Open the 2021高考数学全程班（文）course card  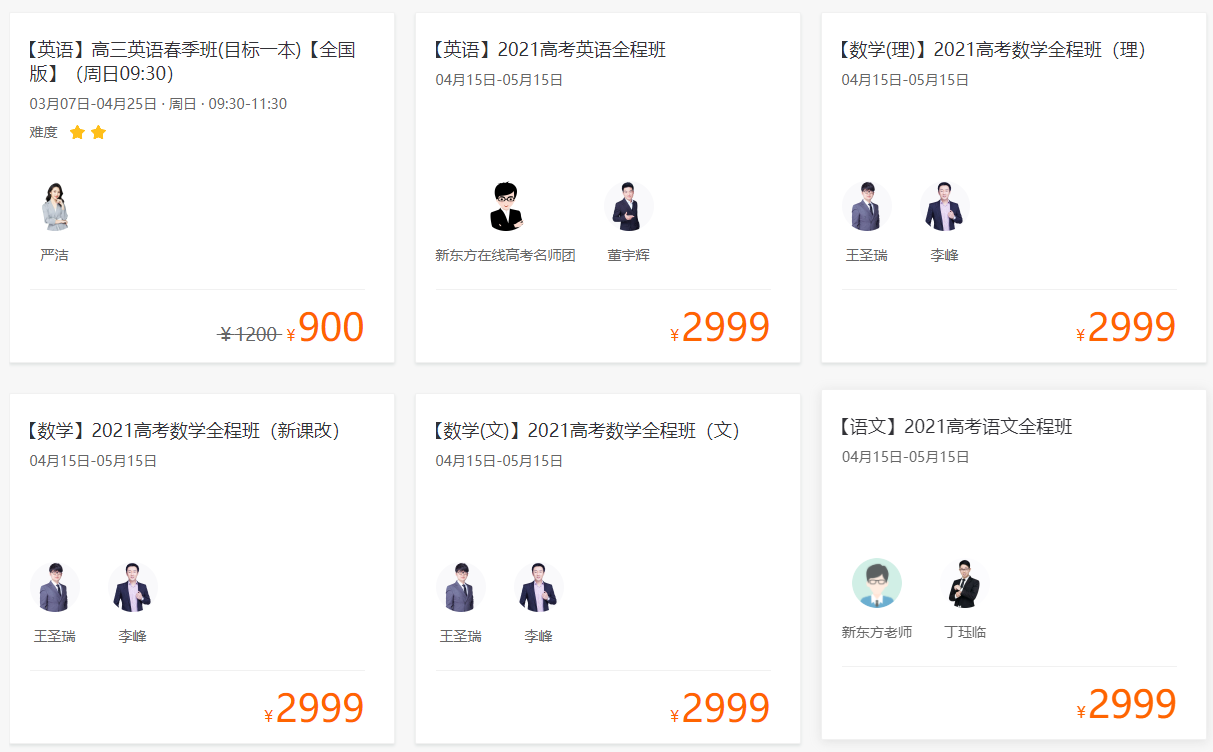588,431
